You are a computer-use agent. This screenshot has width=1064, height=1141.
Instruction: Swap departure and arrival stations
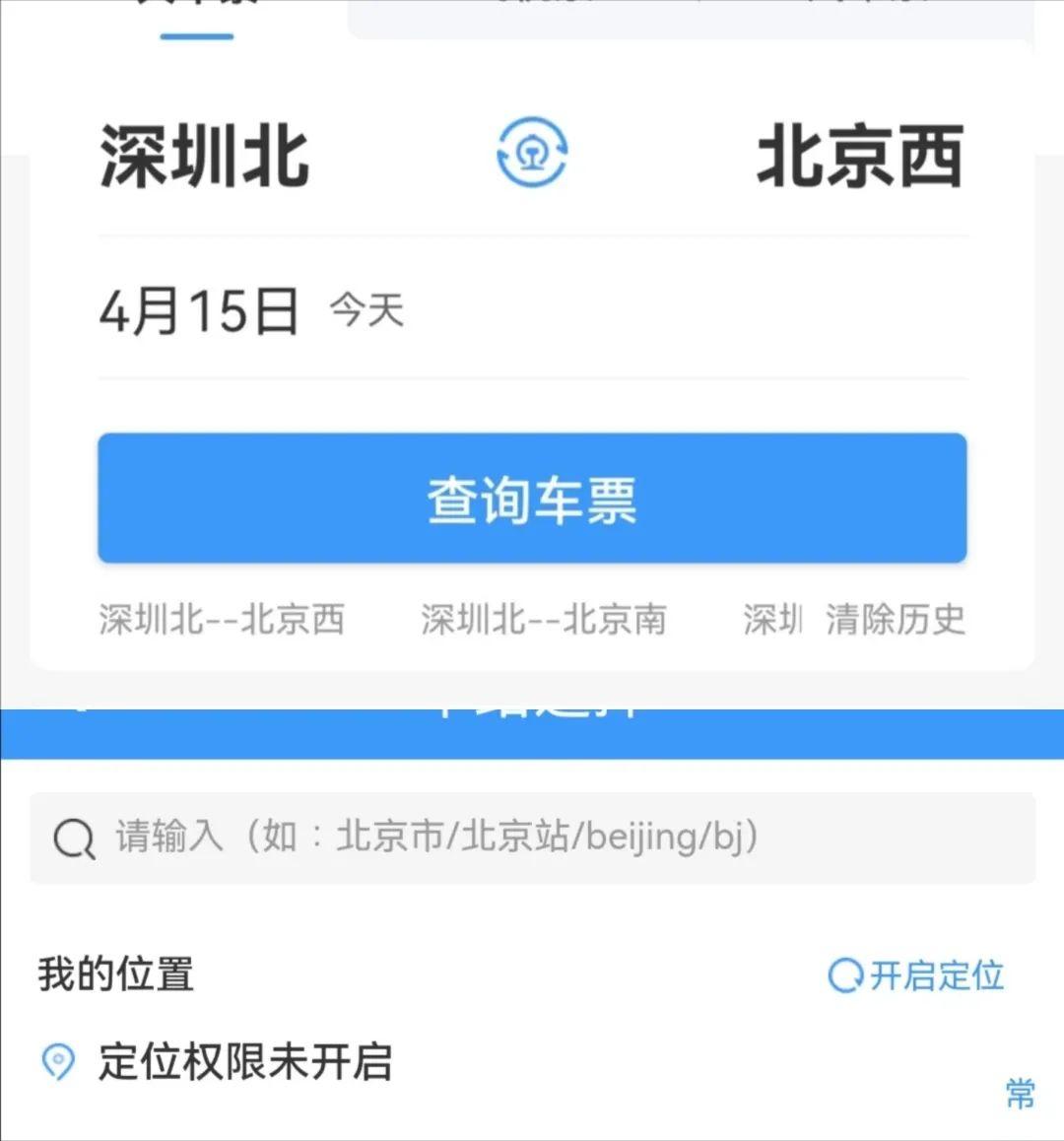click(x=532, y=151)
